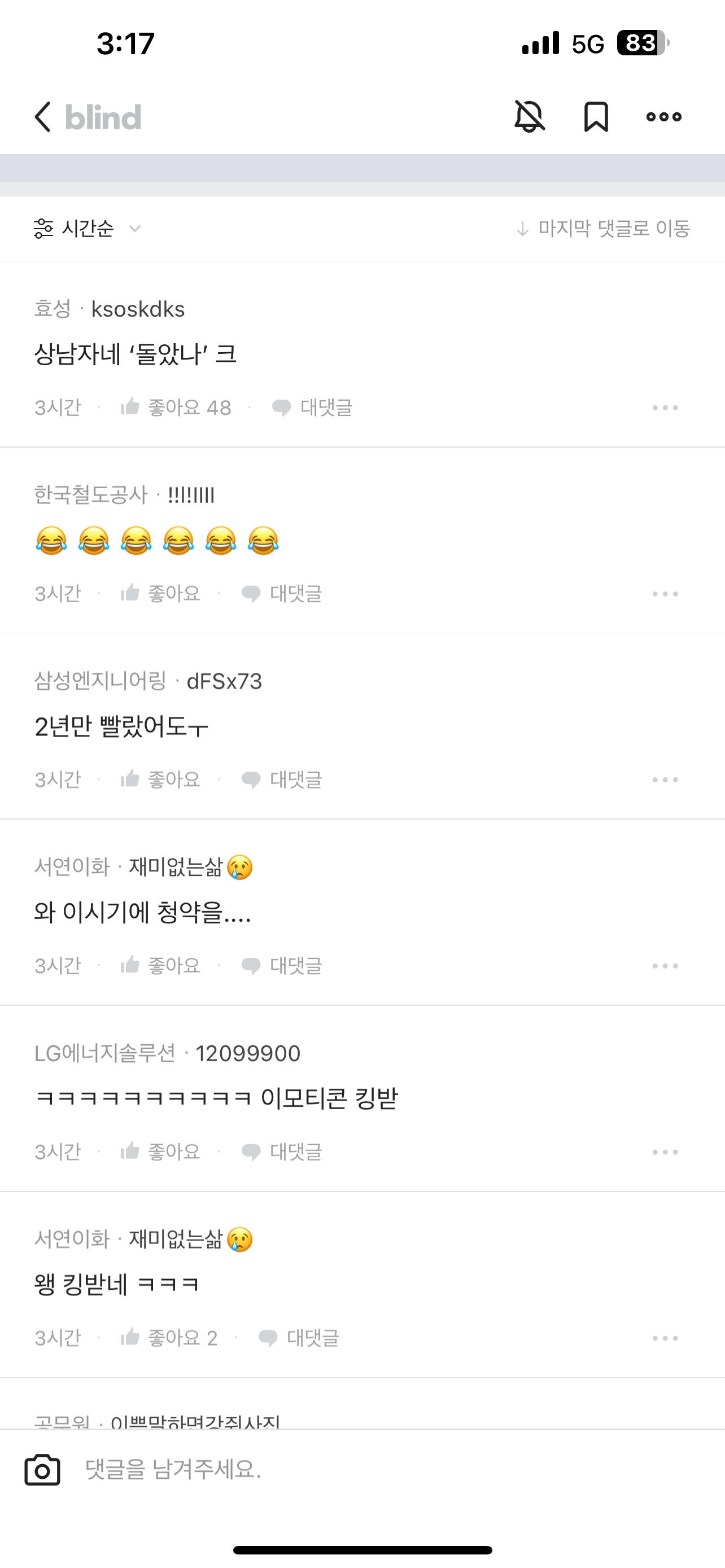Open more options on ksoskdks's comment
Image resolution: width=725 pixels, height=1568 pixels.
[x=665, y=407]
